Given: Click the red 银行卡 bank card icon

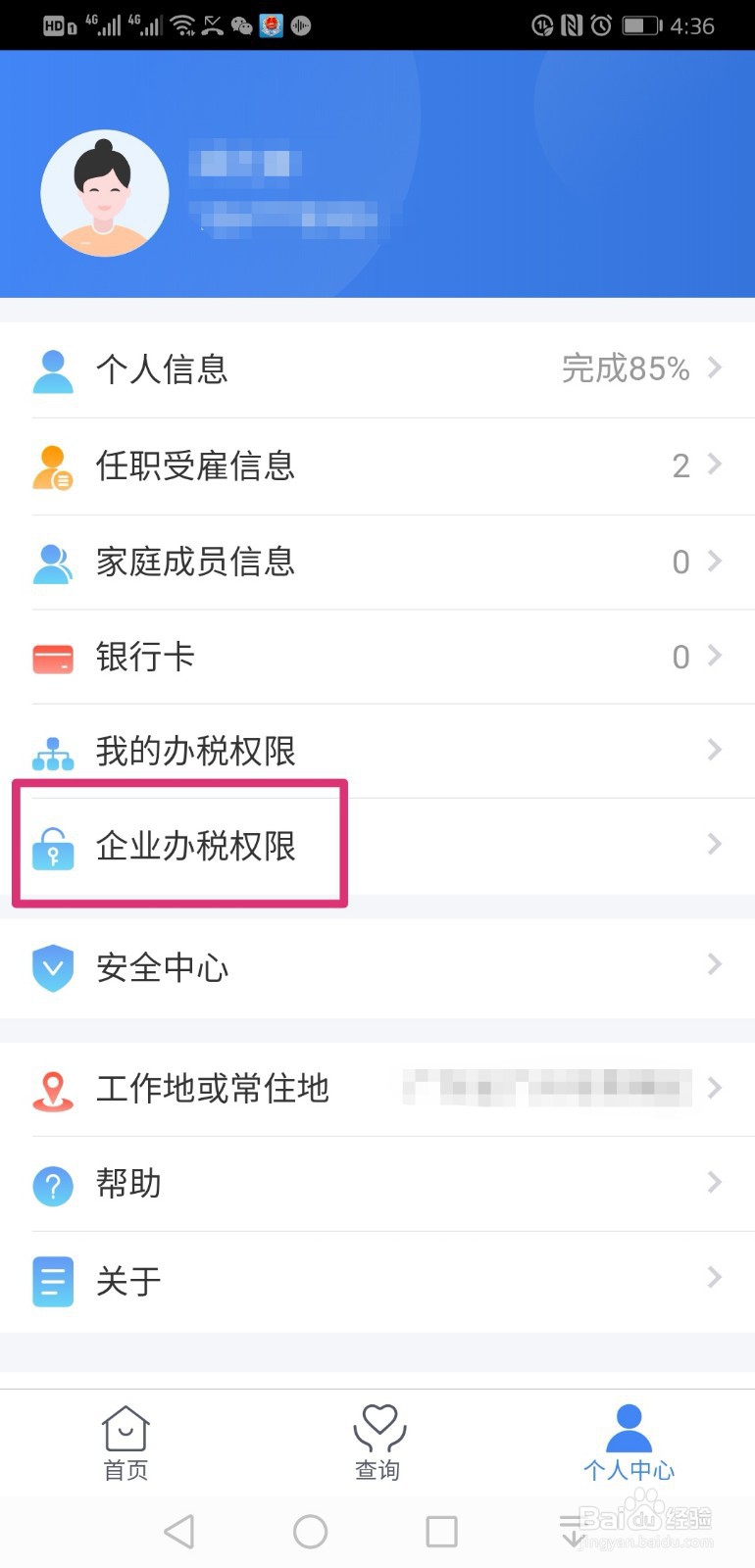Looking at the screenshot, I should 53,657.
